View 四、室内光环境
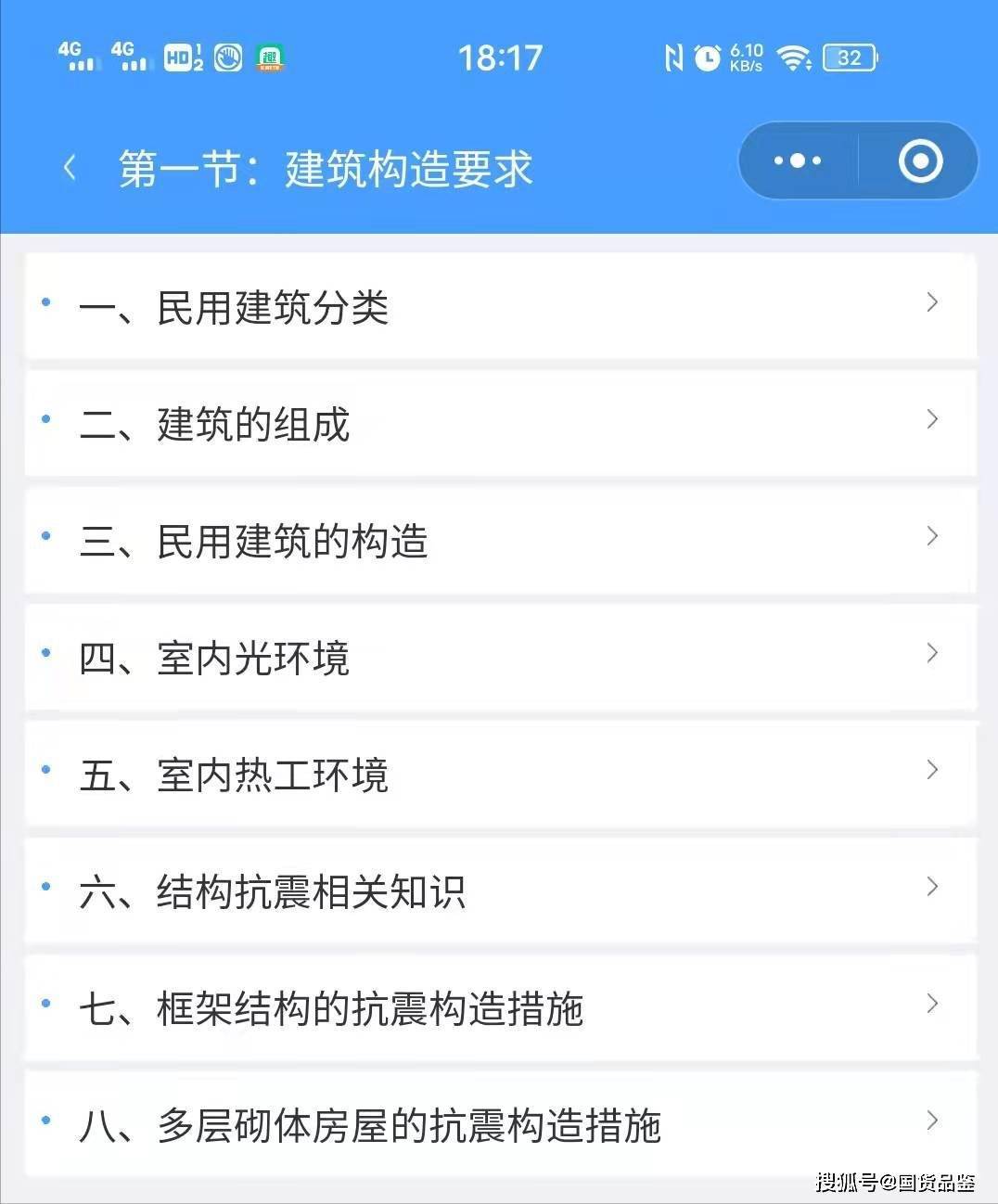Screen dimensions: 998x1204 (x=500, y=657)
